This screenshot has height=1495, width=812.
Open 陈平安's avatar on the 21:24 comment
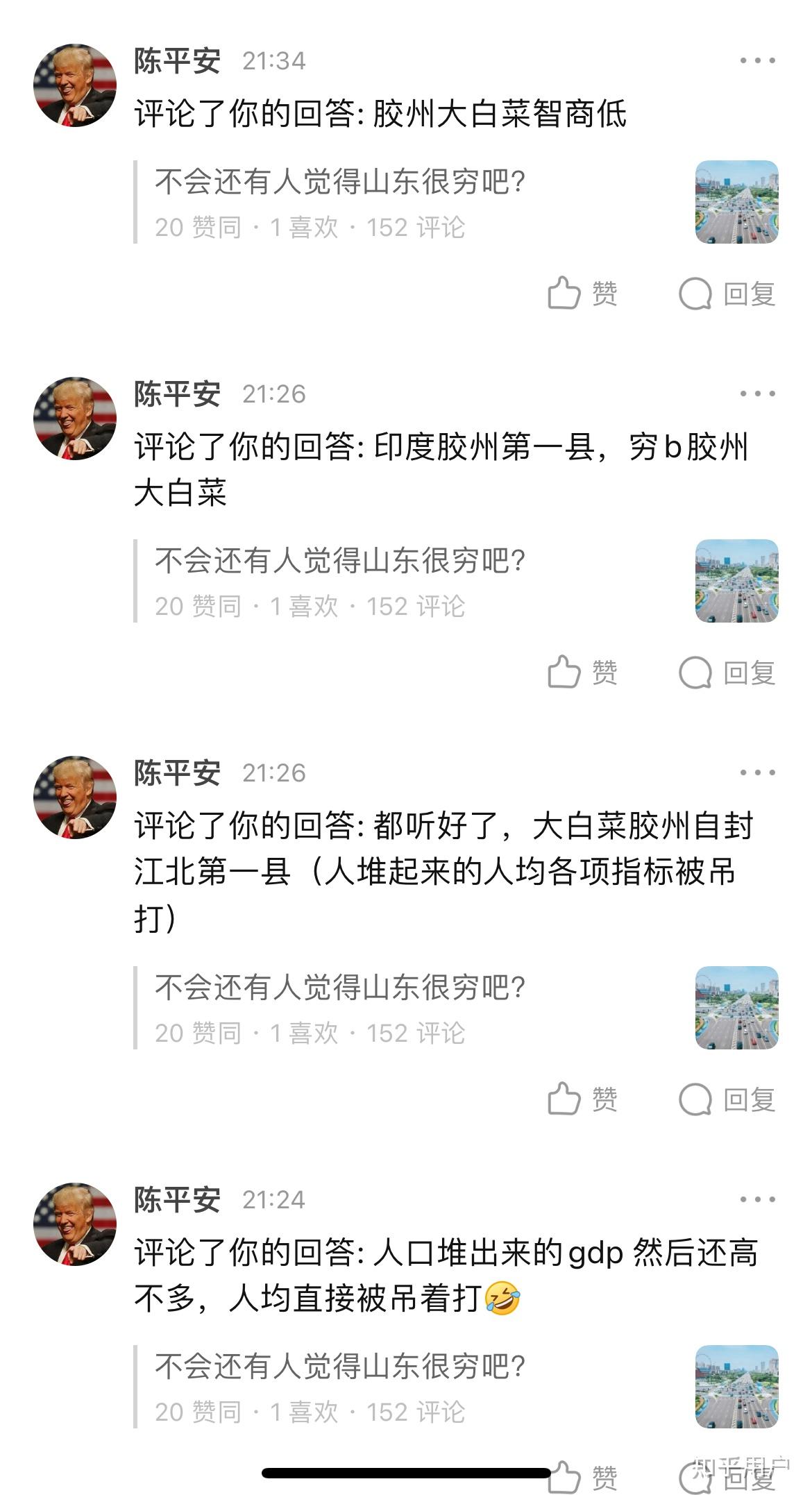[75, 1224]
